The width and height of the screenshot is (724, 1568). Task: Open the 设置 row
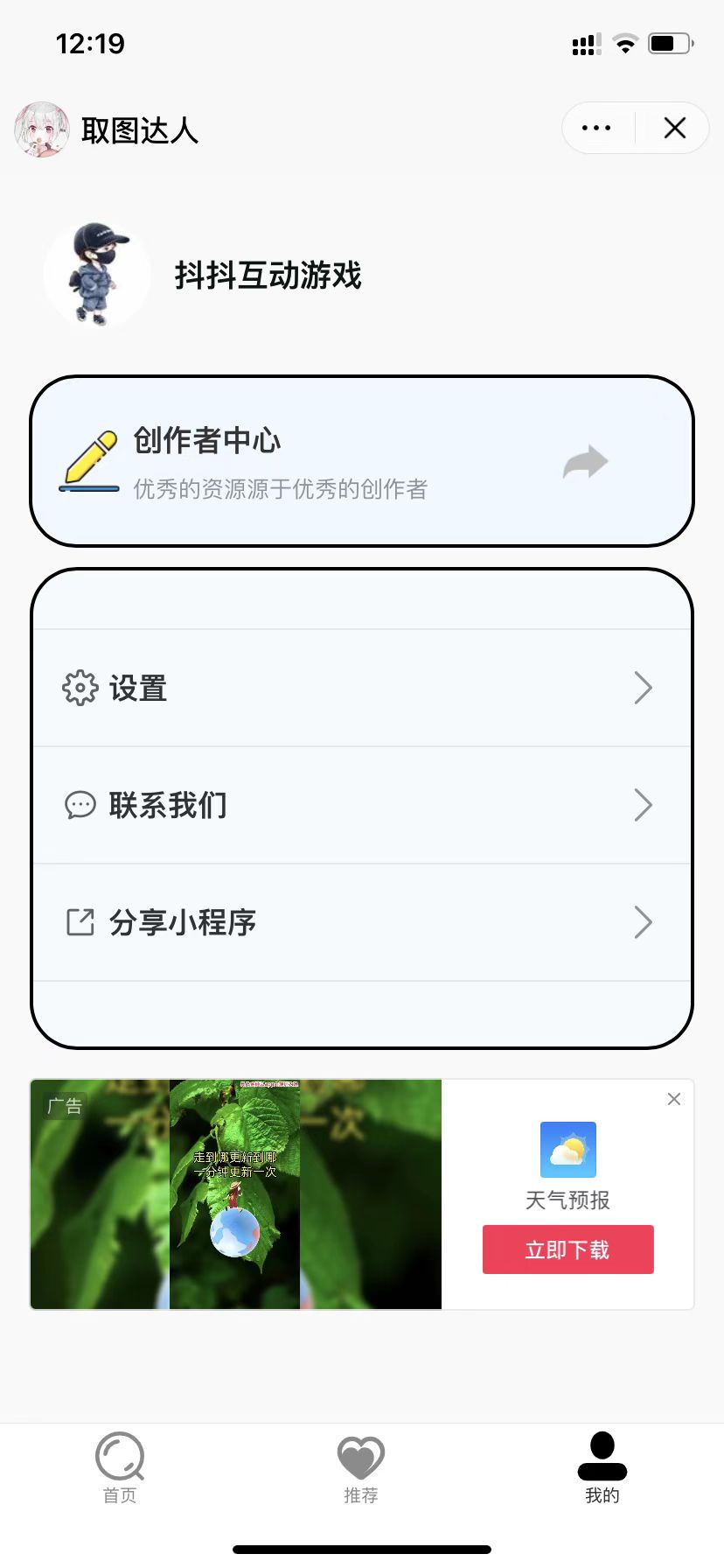361,688
